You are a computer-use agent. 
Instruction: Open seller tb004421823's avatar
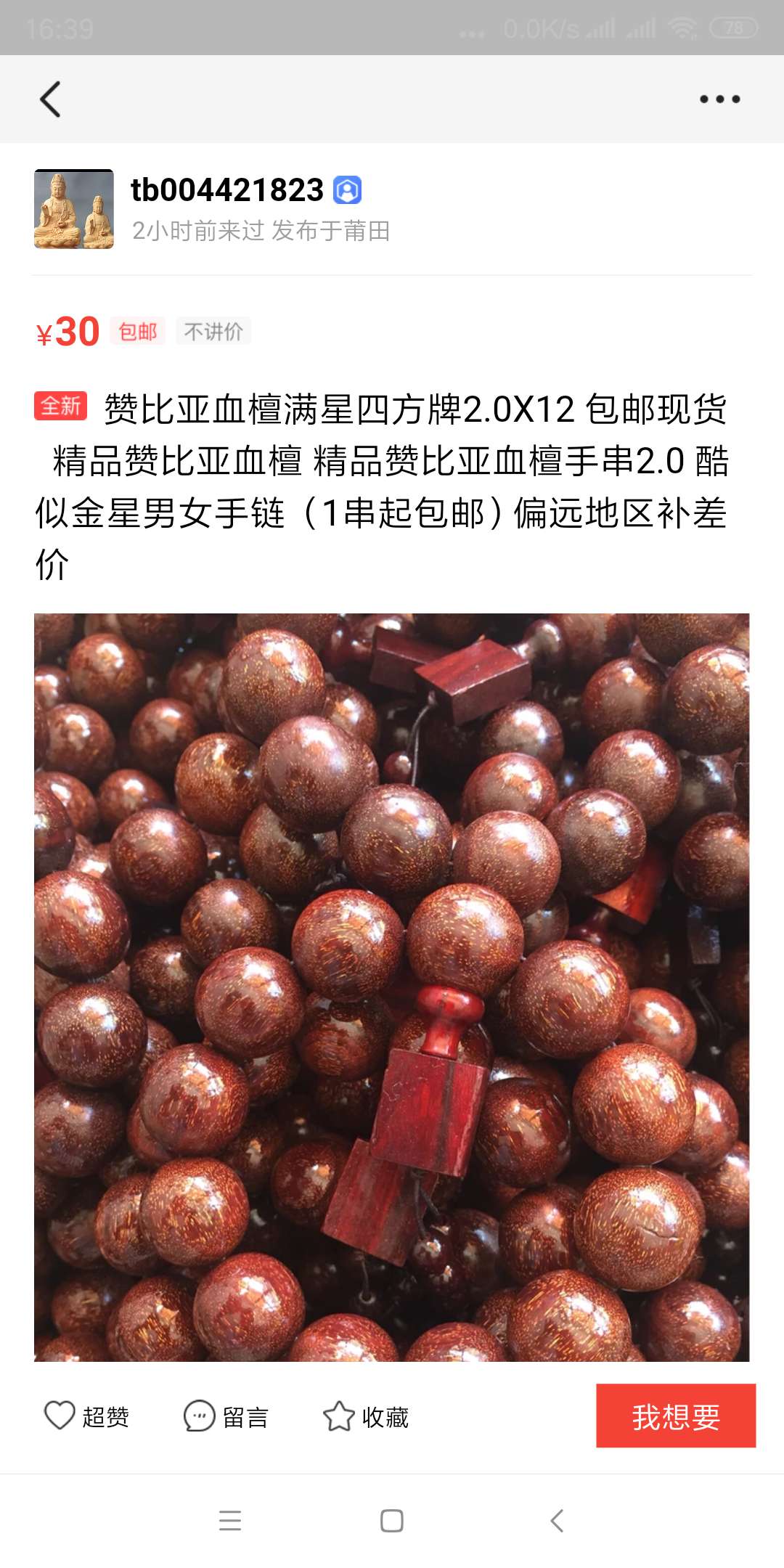click(74, 209)
